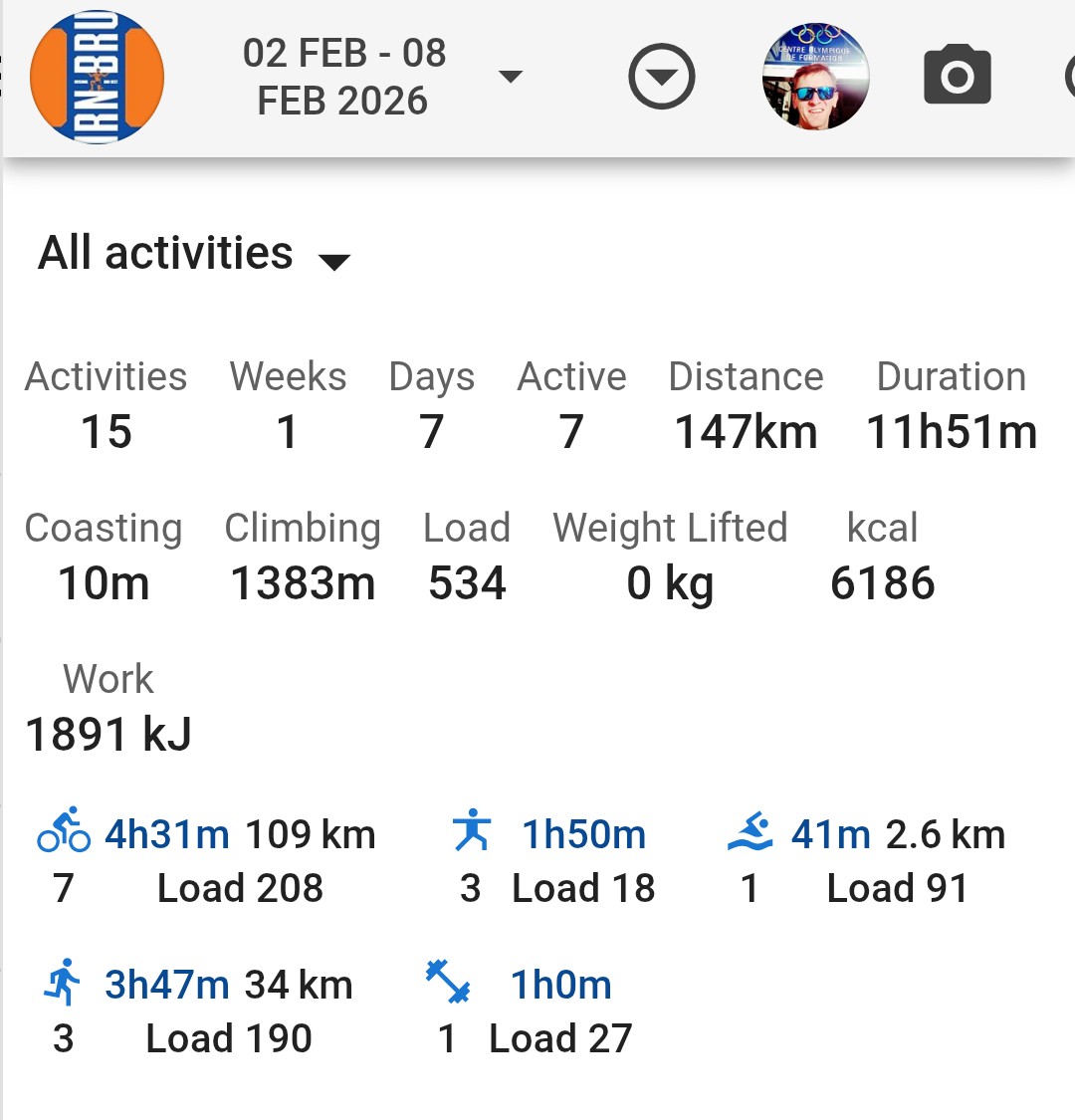Open the athlete profile photo

816,77
